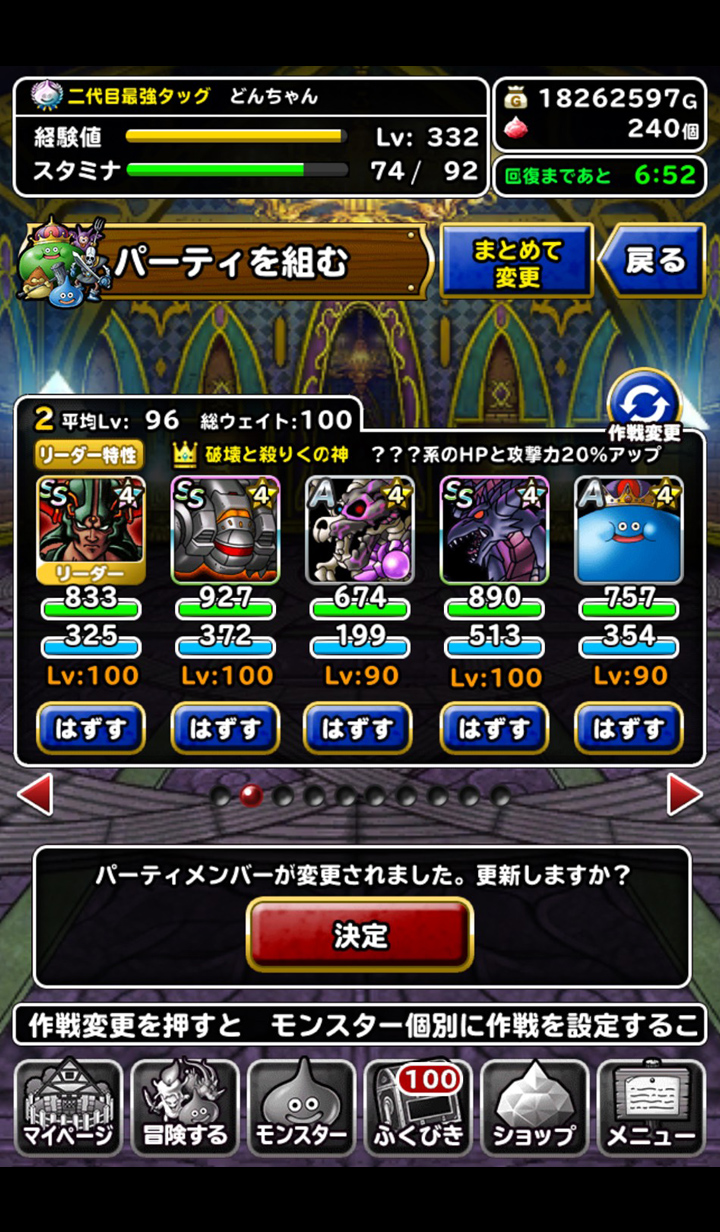Remove the King Slime with HP 757
Image resolution: width=720 pixels, height=1232 pixels.
coord(629,728)
